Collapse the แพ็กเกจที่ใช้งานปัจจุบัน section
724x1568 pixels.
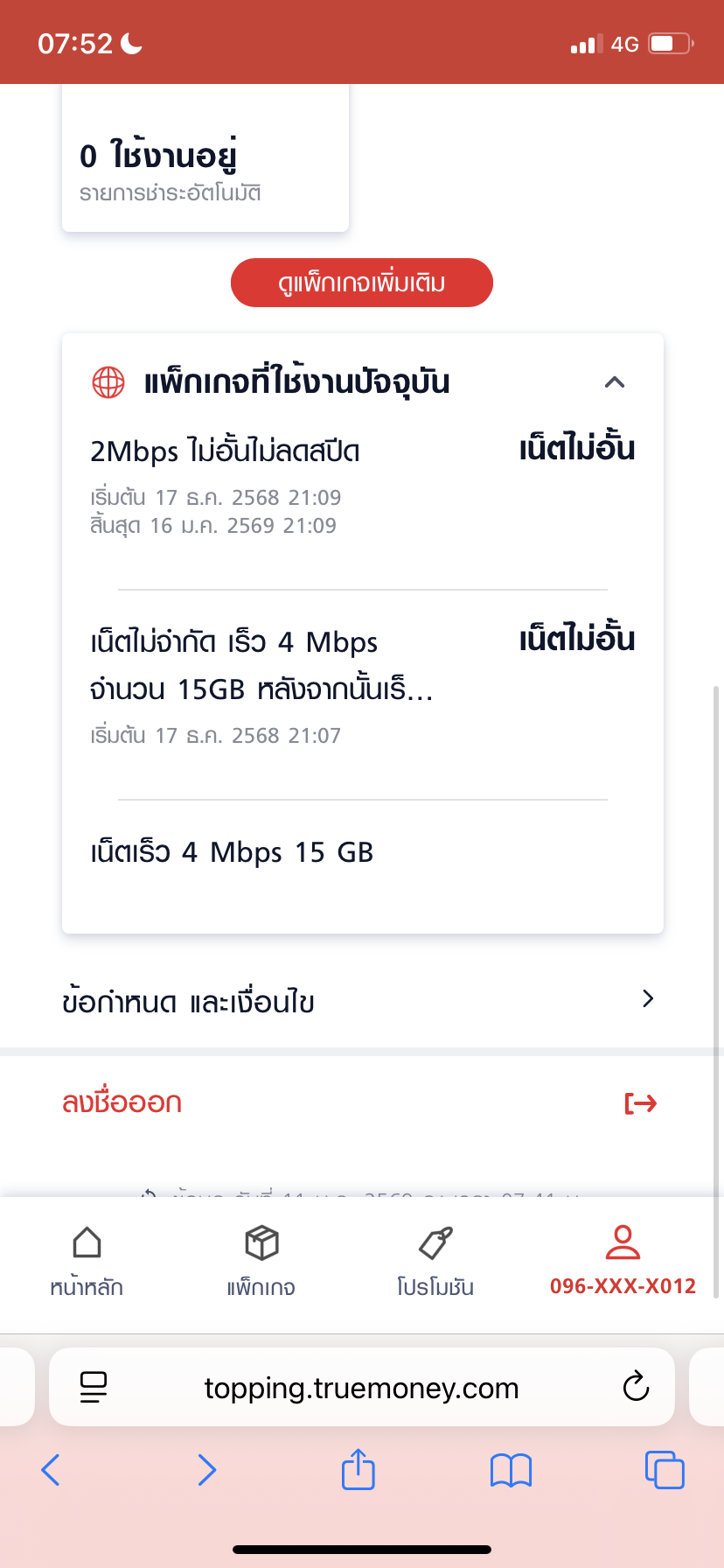point(615,382)
